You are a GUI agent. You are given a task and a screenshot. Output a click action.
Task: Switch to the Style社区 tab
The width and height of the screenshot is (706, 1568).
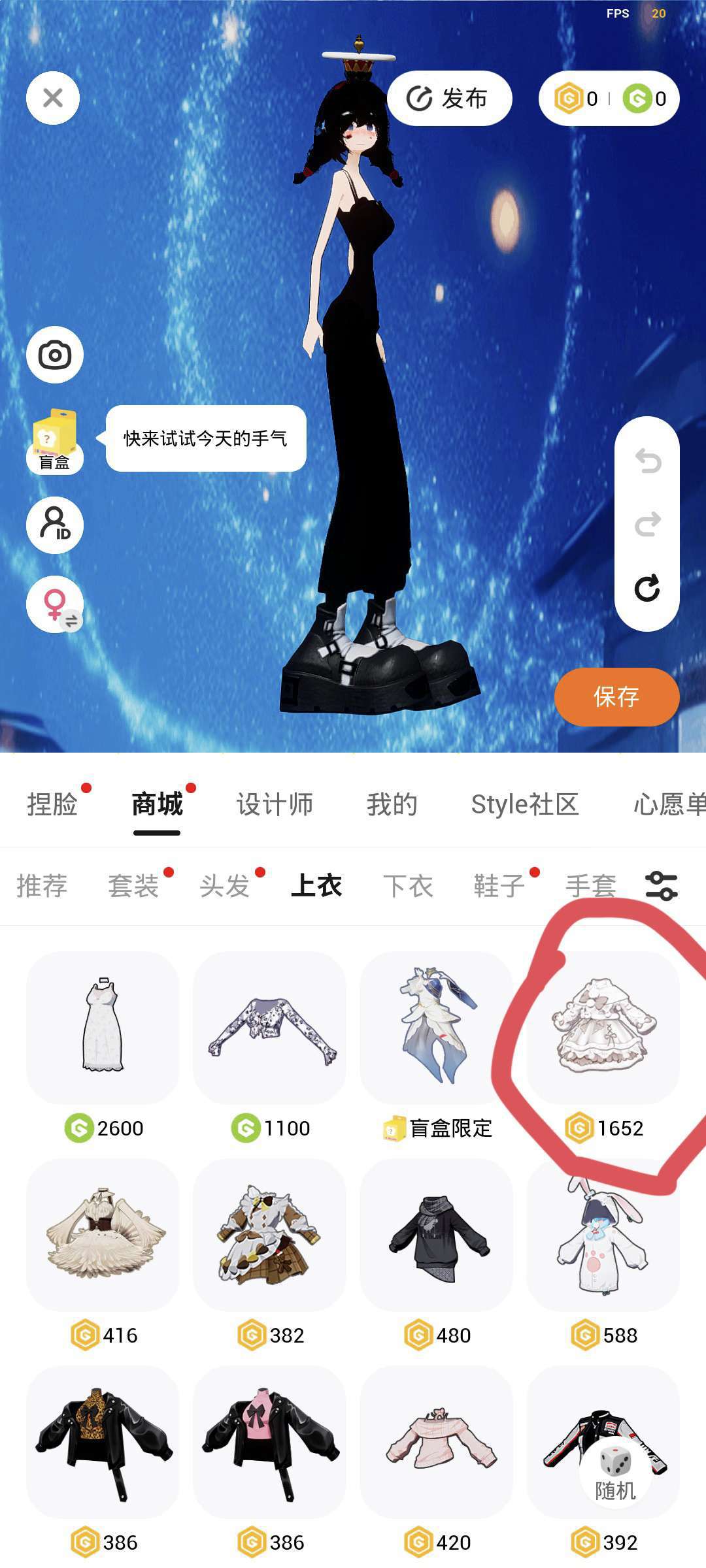pos(525,804)
